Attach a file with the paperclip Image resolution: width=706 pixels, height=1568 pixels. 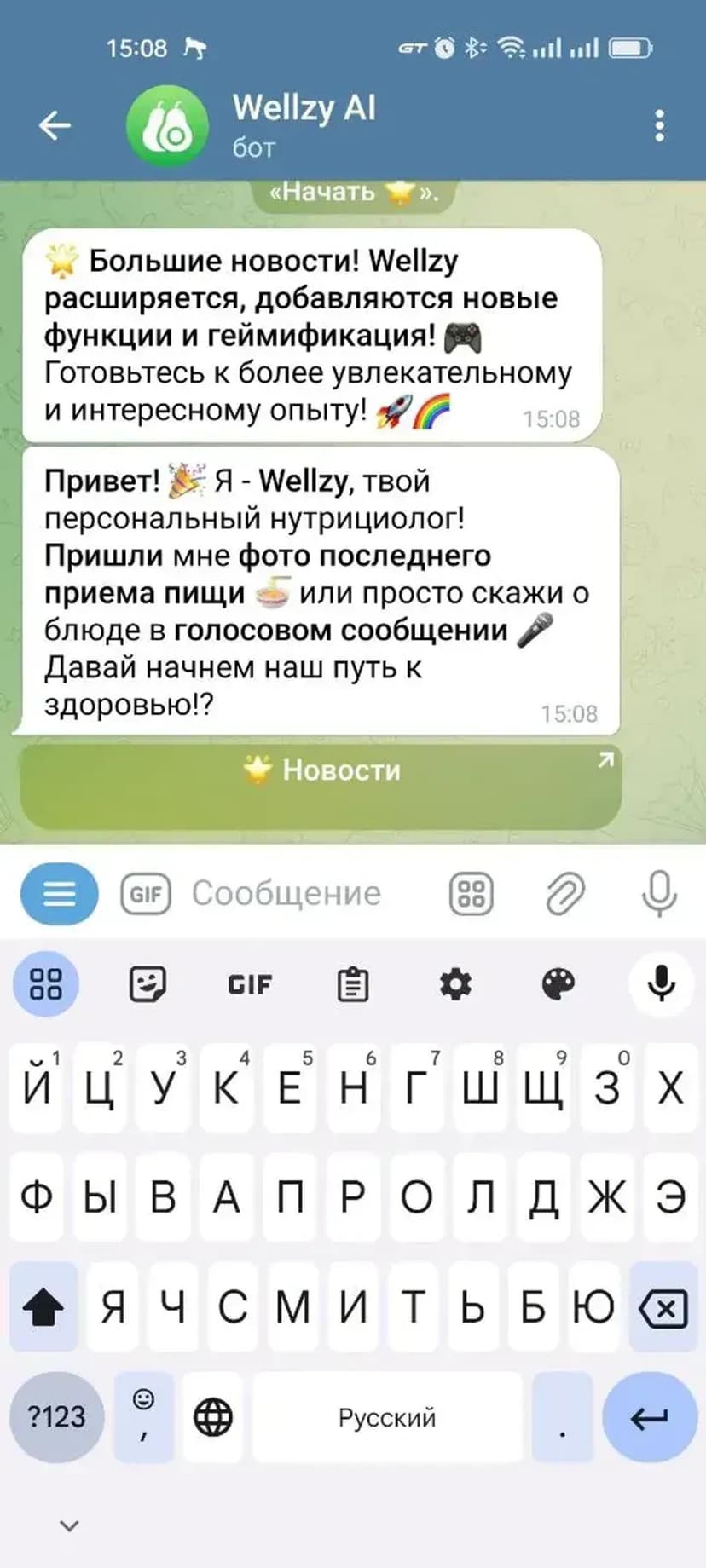tap(564, 893)
